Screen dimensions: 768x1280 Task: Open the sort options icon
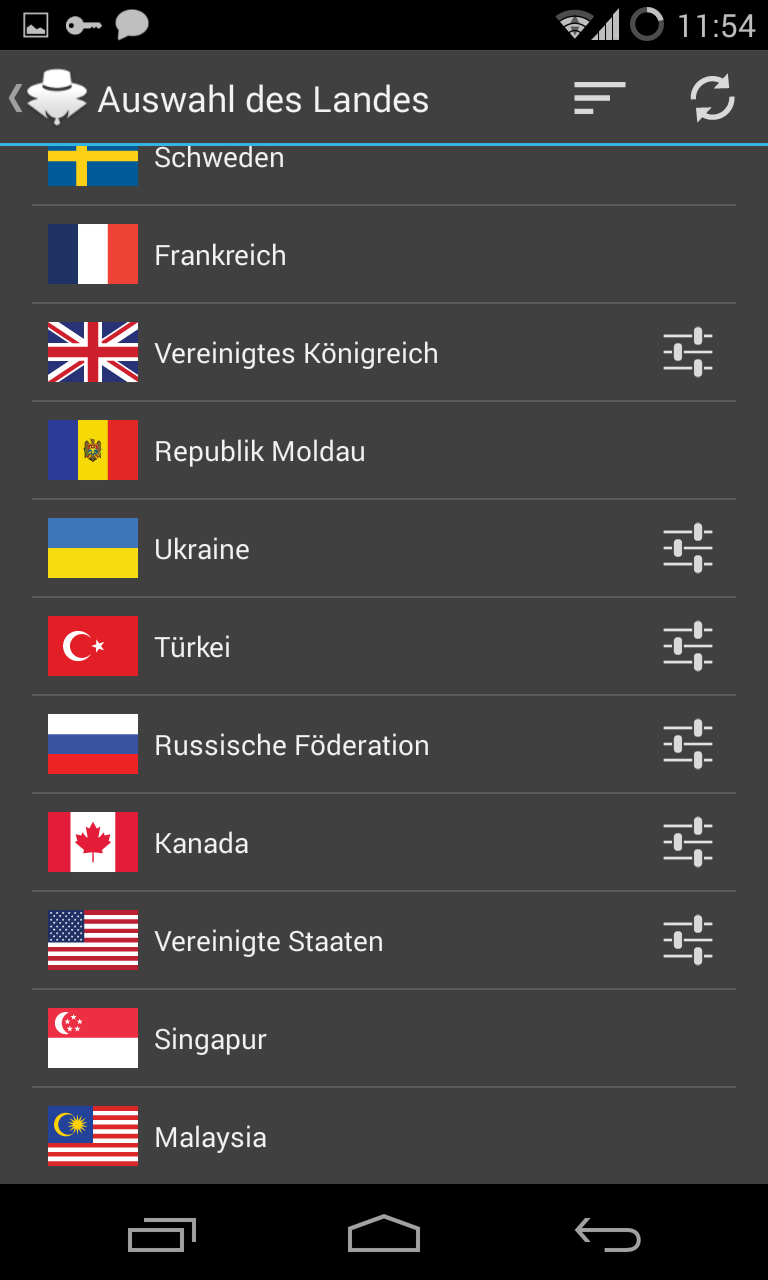pyautogui.click(x=599, y=98)
